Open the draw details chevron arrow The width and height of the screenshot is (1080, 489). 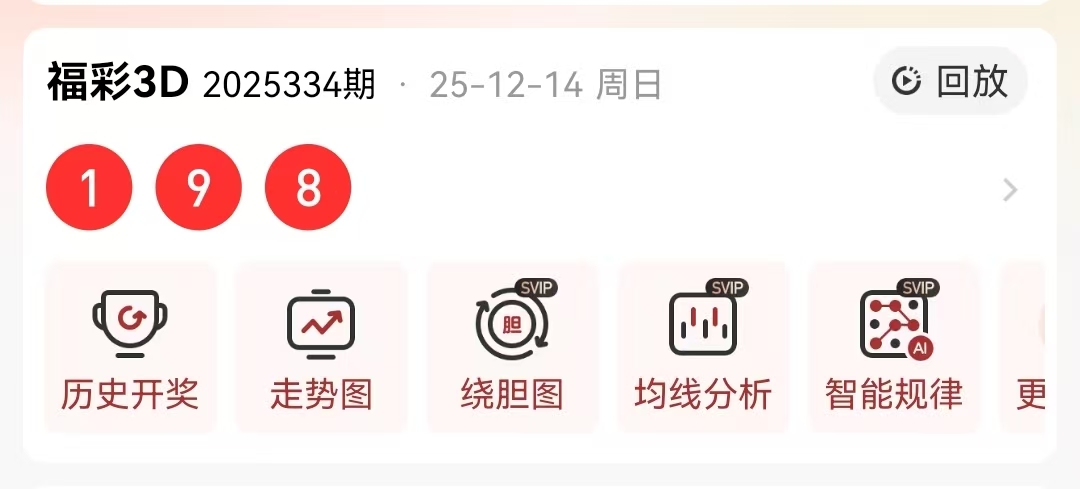click(x=1010, y=190)
